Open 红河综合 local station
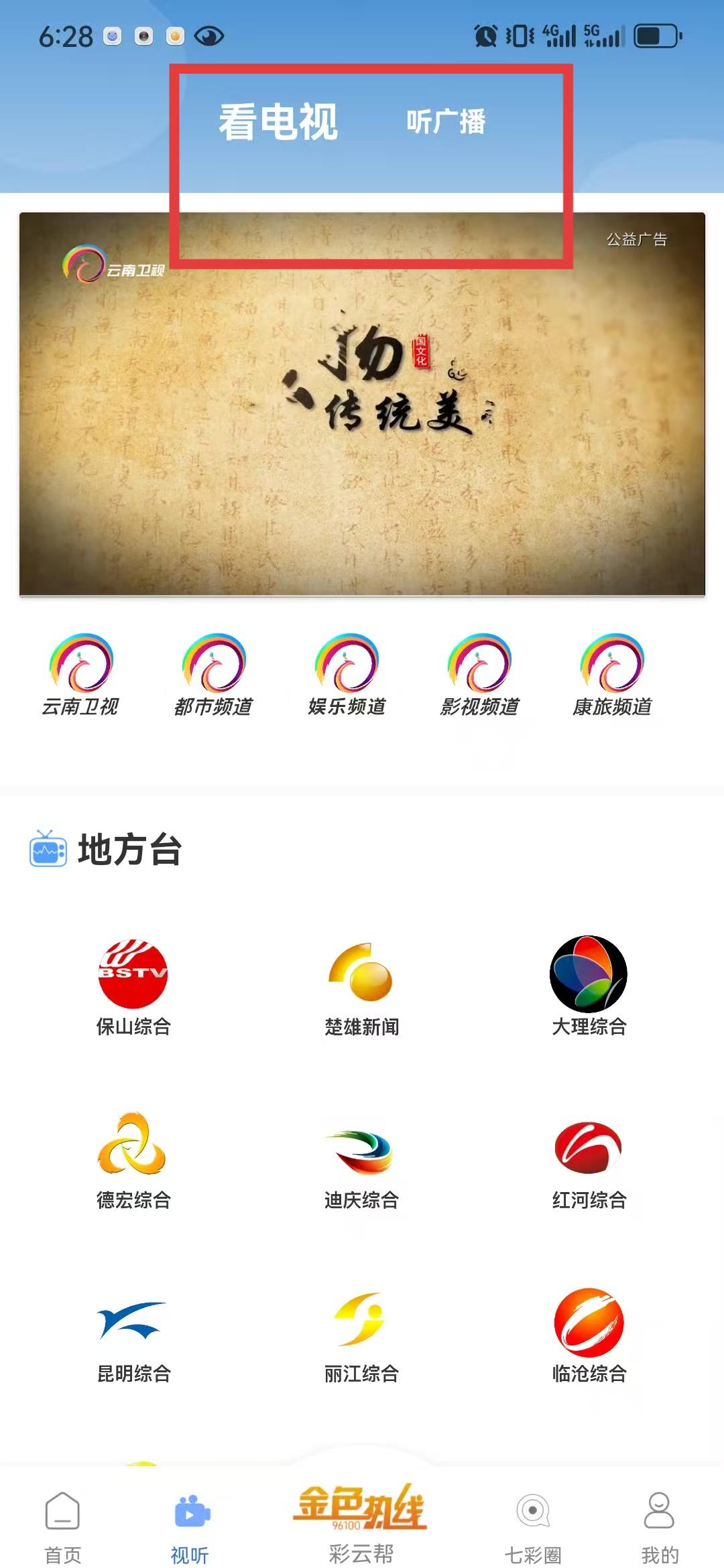The image size is (724, 1568). click(x=589, y=1159)
